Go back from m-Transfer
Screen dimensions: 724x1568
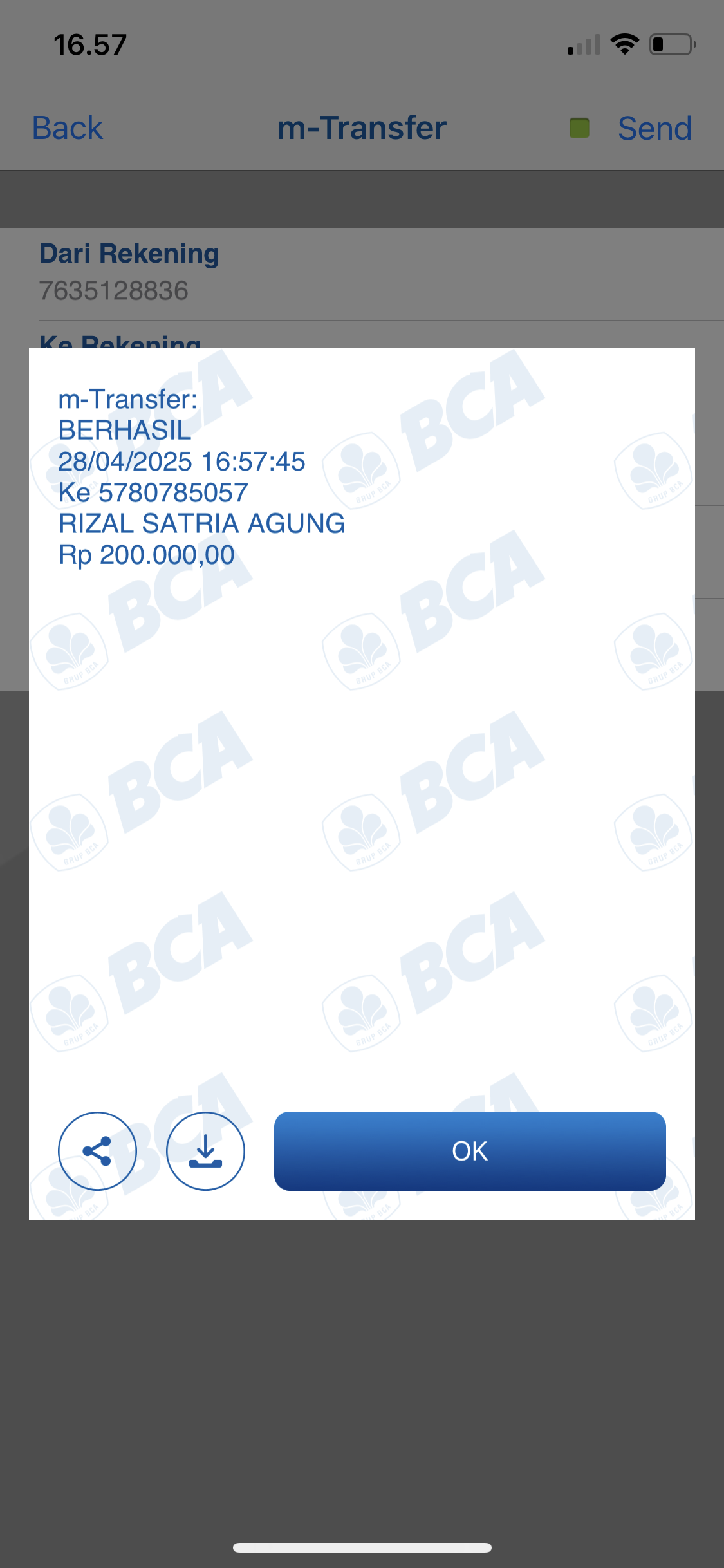(68, 127)
